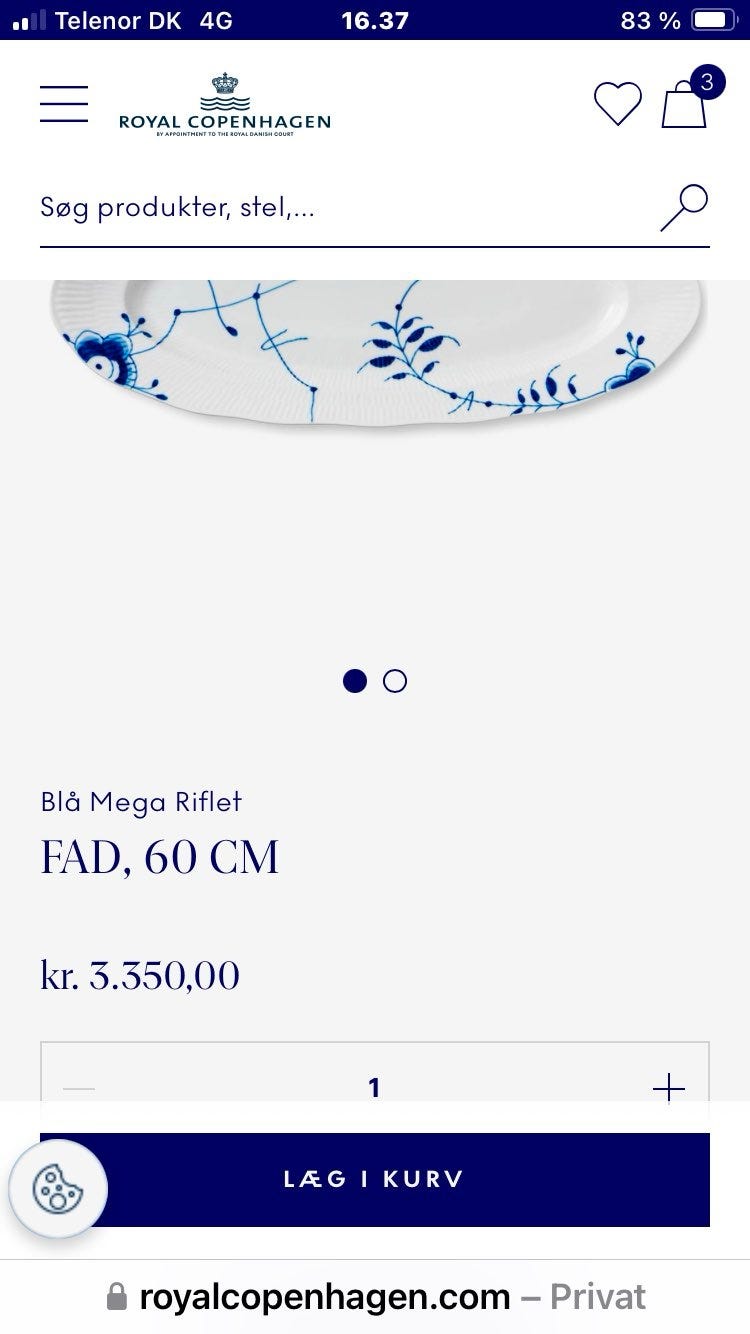Decrease quantity with the minus button
This screenshot has width=750, height=1334.
click(79, 1088)
